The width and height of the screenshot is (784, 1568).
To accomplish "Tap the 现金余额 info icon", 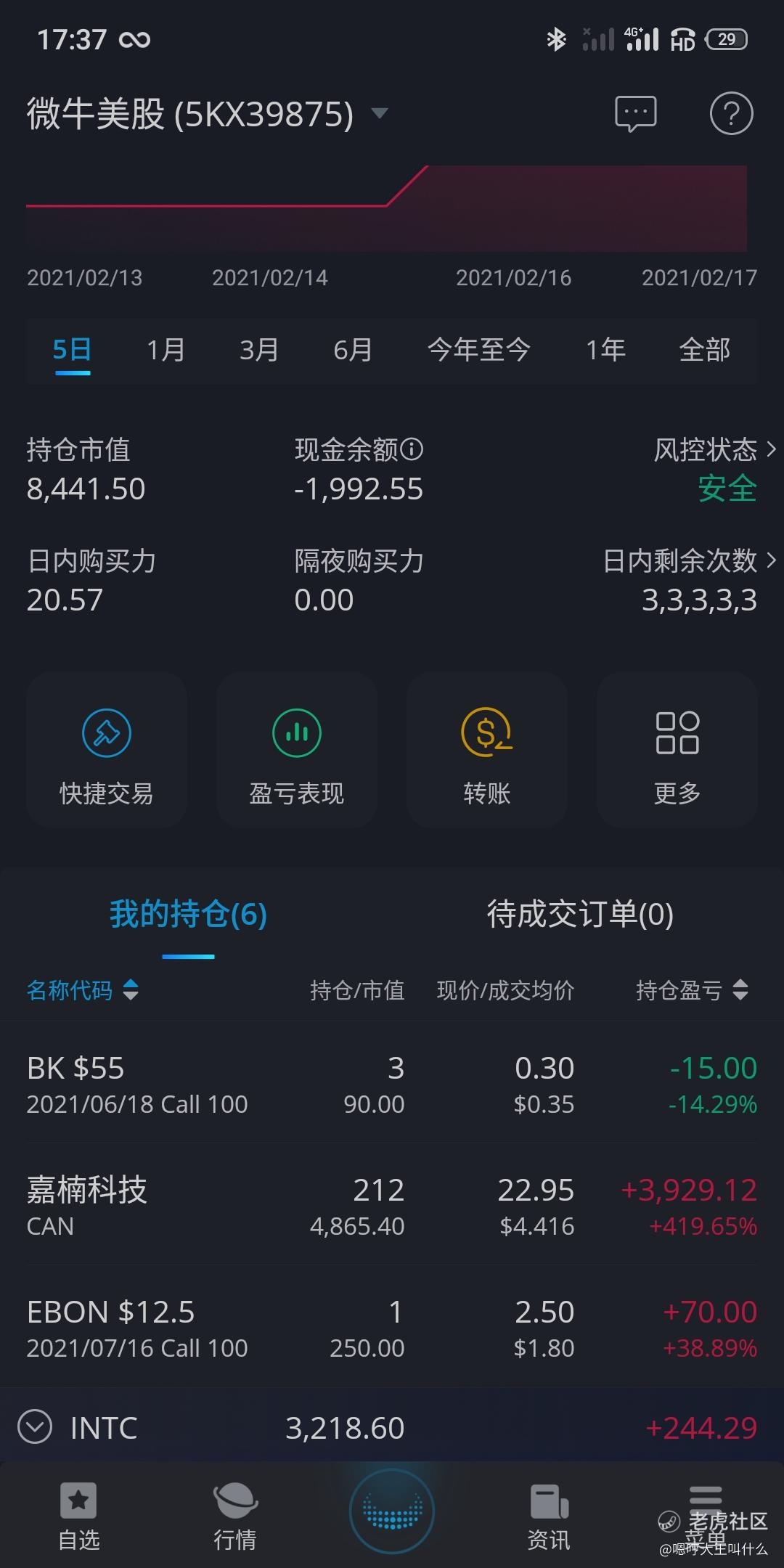I will pyautogui.click(x=412, y=449).
